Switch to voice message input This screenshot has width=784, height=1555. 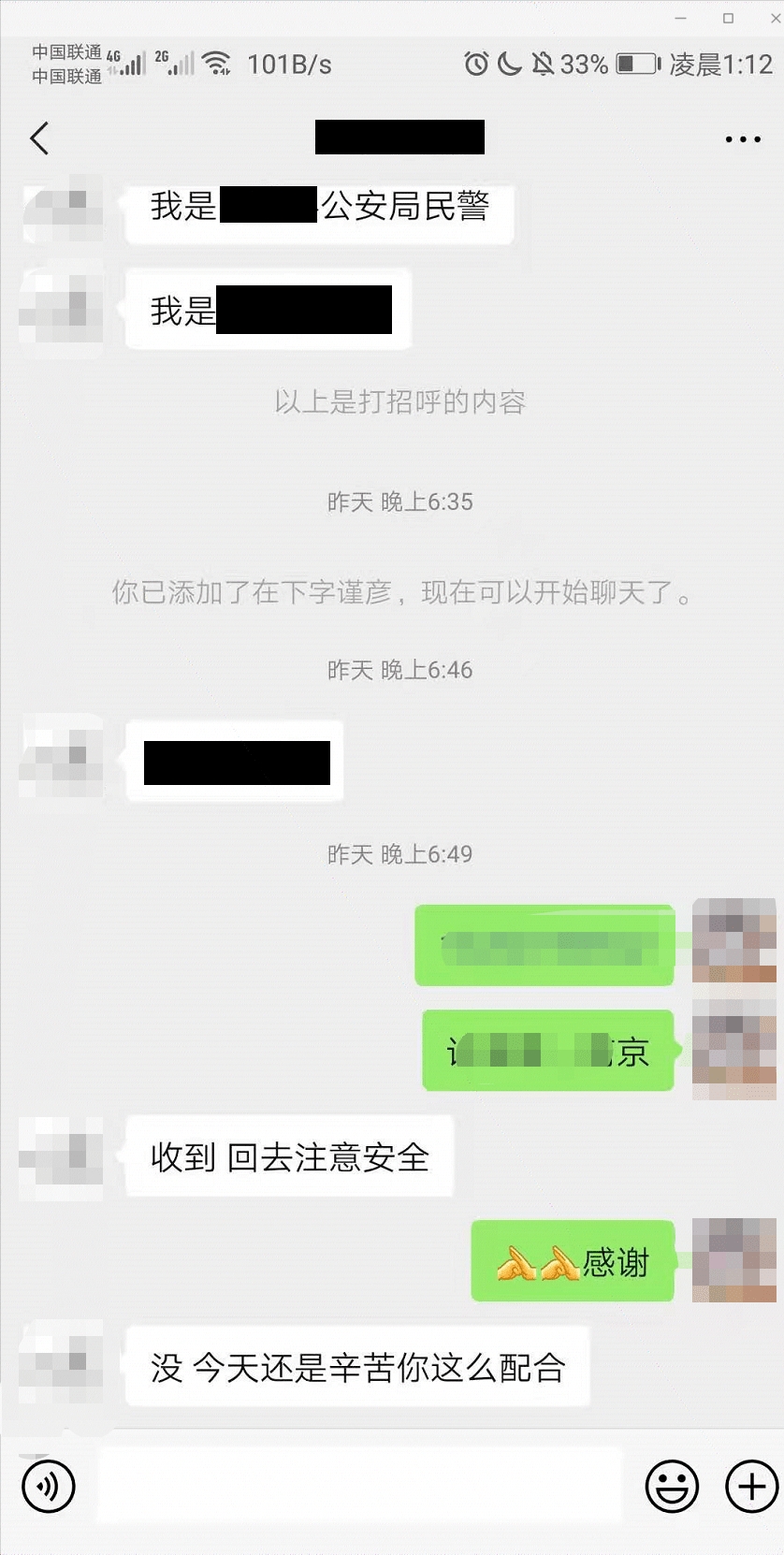click(49, 1486)
